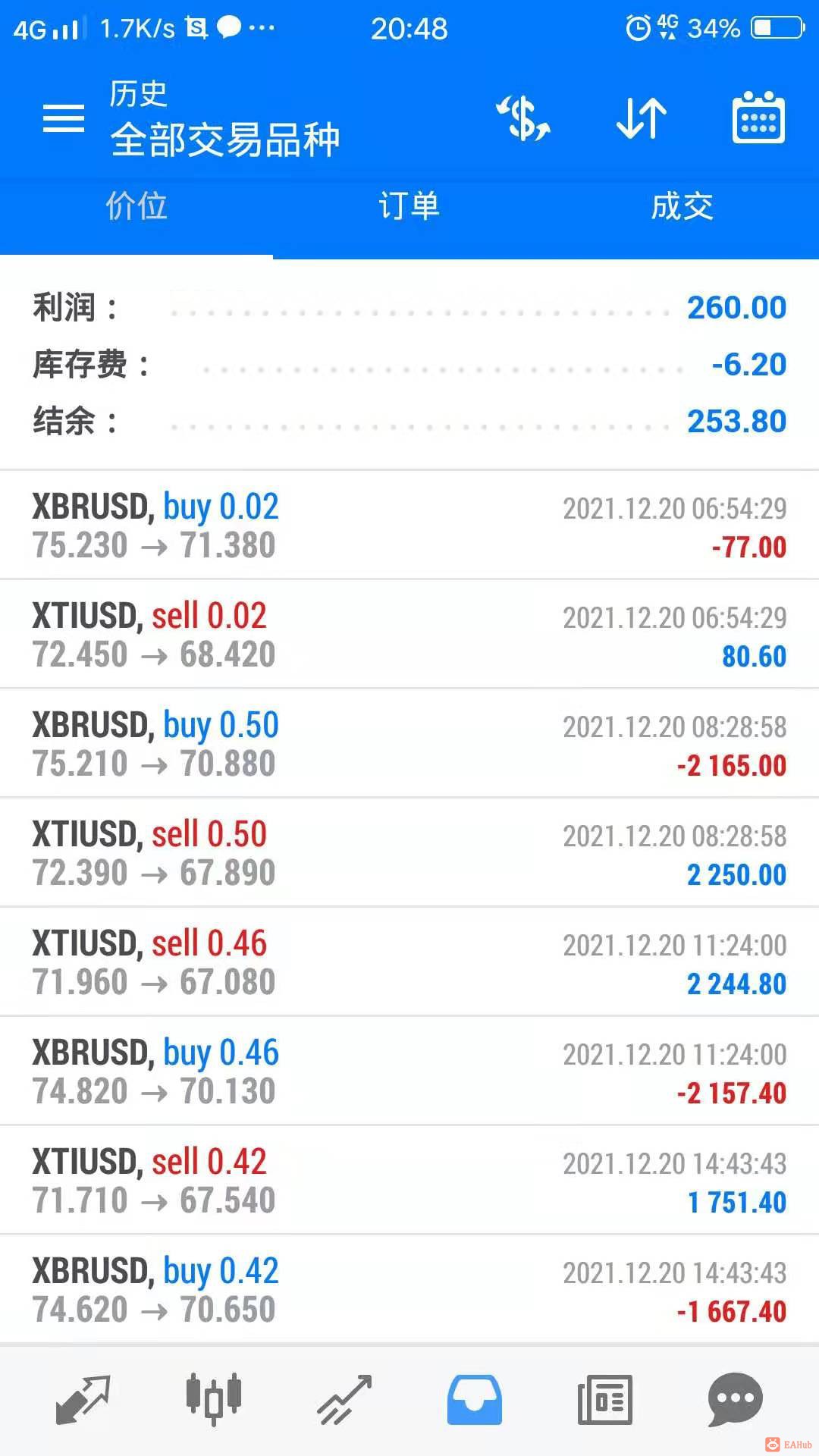Open the sort arrows option
819x1456 pixels.
click(641, 118)
